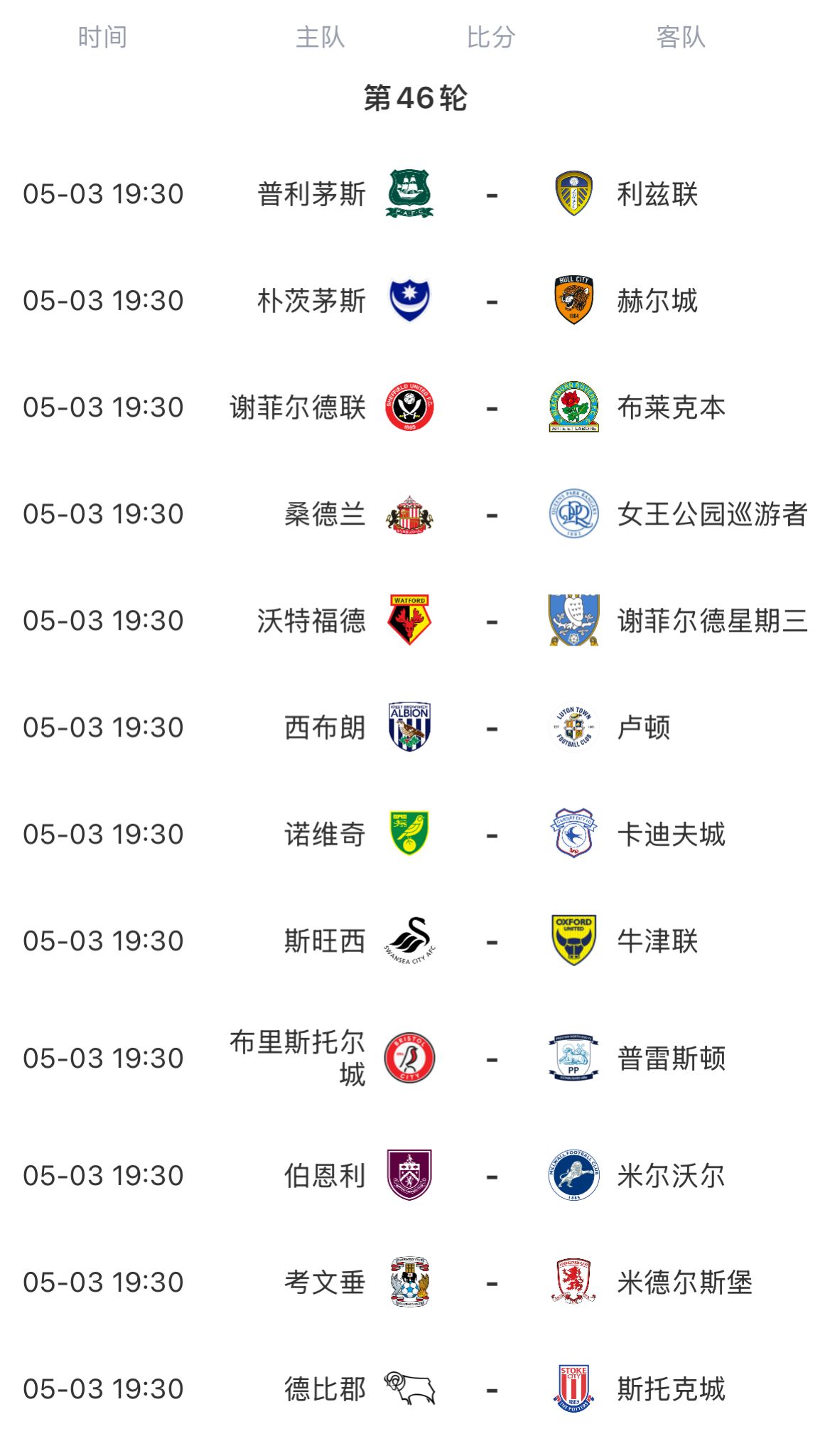This screenshot has height=1456, width=830.
Task: Select the 伯恩利 vs 米尔沃尔 match
Action: tap(490, 1175)
